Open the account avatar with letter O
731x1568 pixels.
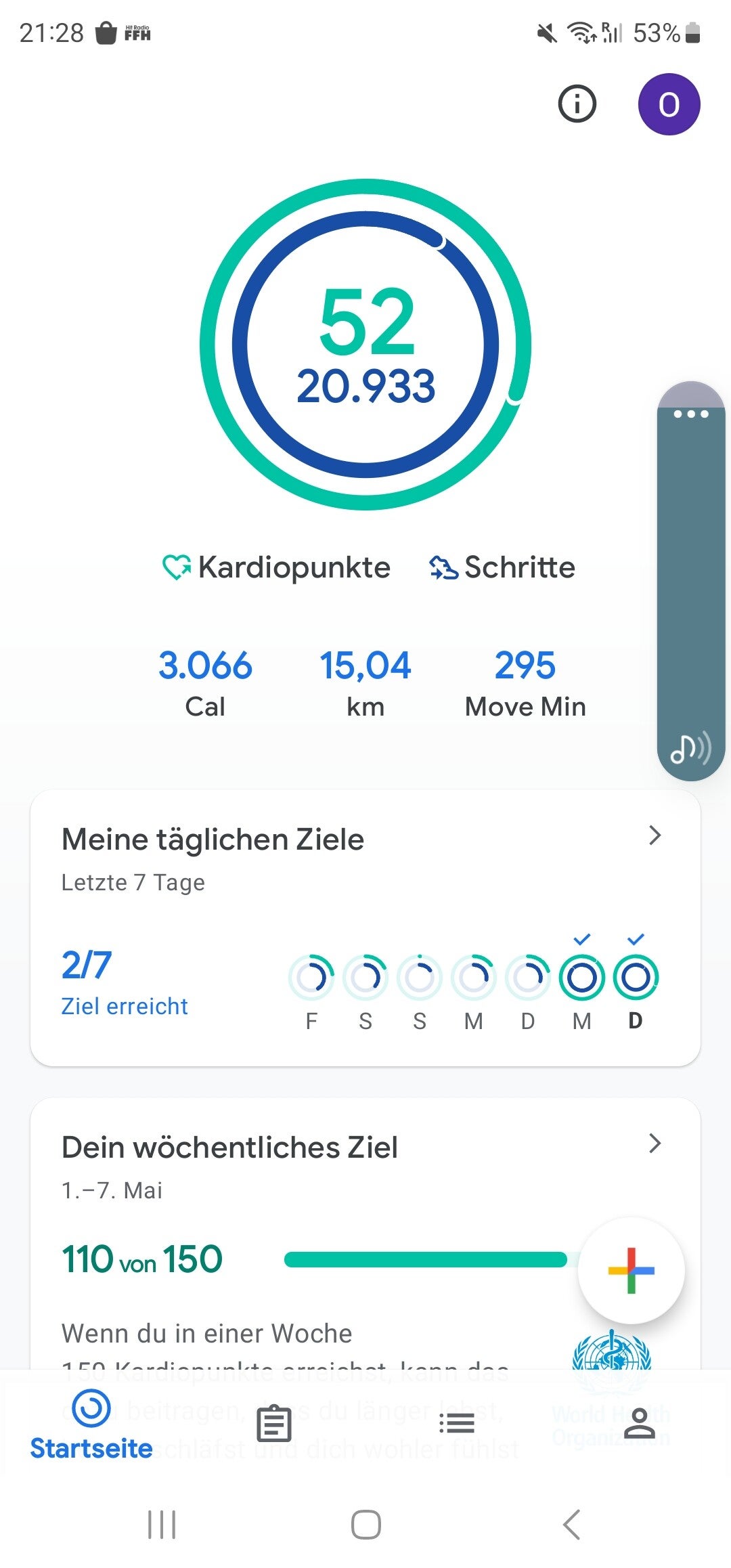[669, 104]
